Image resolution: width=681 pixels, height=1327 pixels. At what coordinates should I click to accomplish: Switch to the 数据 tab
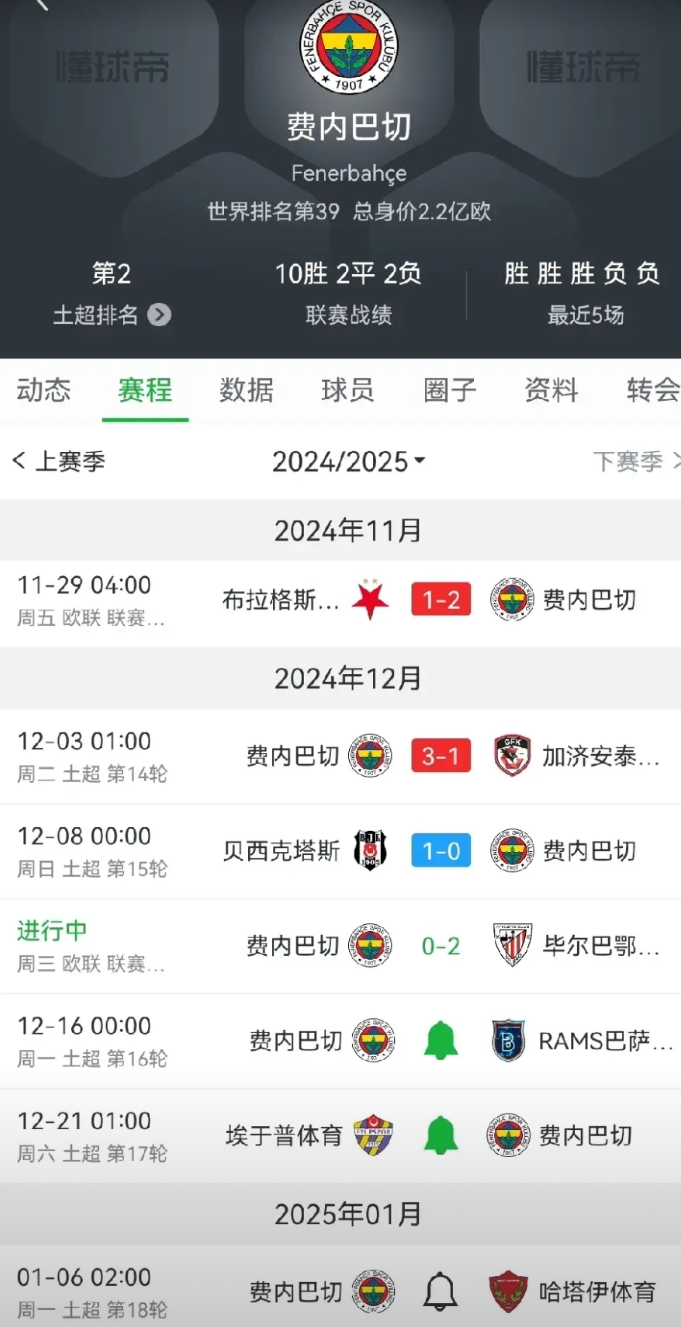click(246, 390)
